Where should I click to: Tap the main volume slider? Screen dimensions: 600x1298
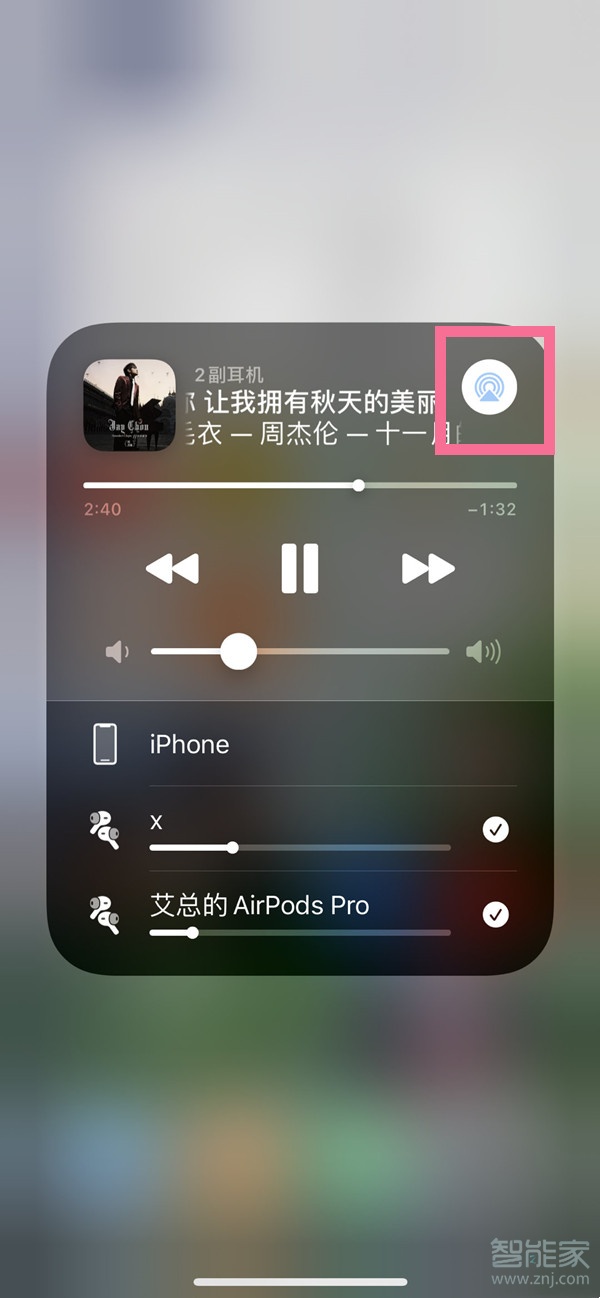300,652
